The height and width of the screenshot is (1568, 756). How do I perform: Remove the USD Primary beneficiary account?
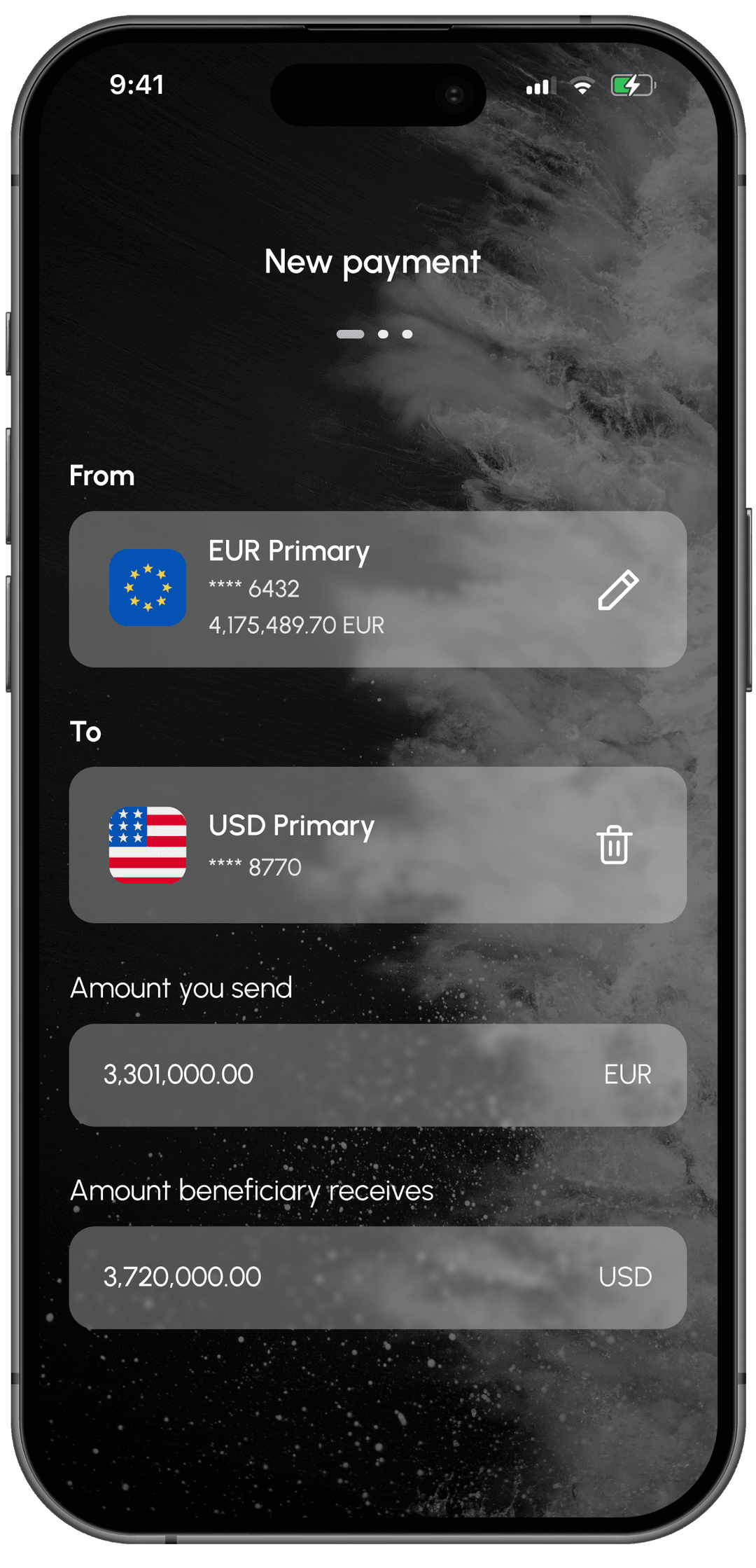[614, 845]
